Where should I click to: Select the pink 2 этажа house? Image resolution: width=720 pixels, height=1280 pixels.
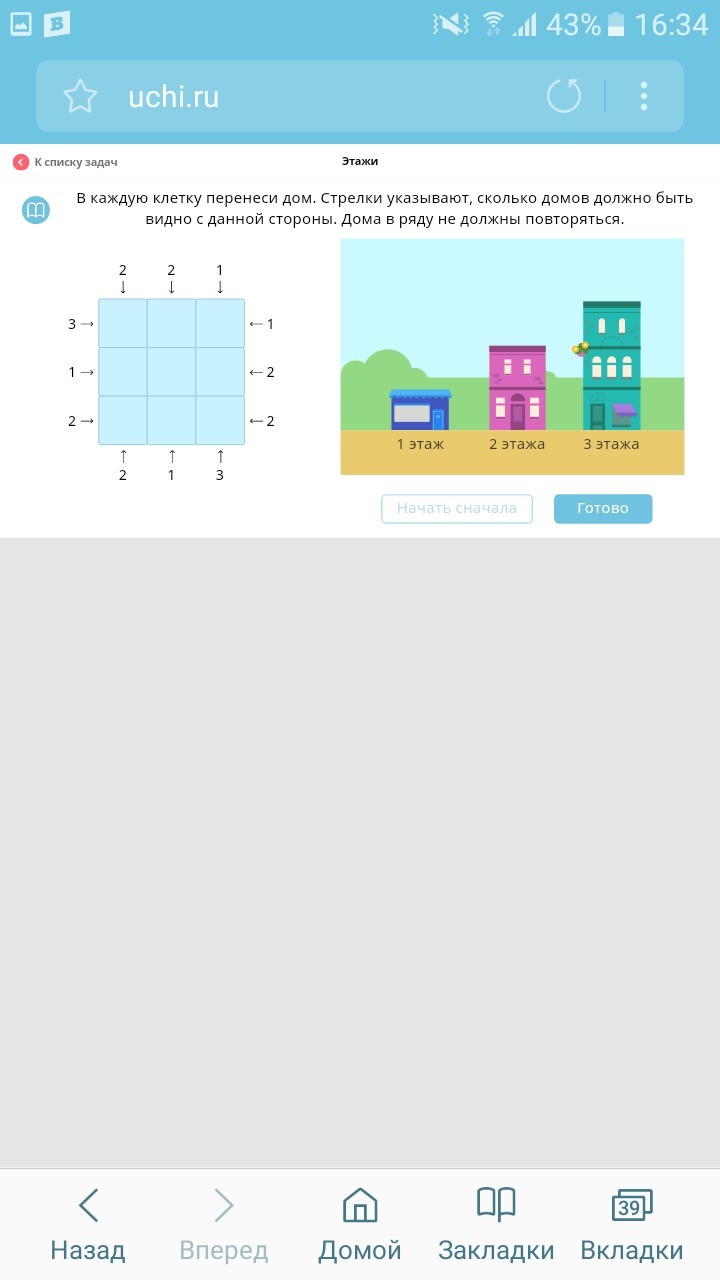click(x=517, y=388)
